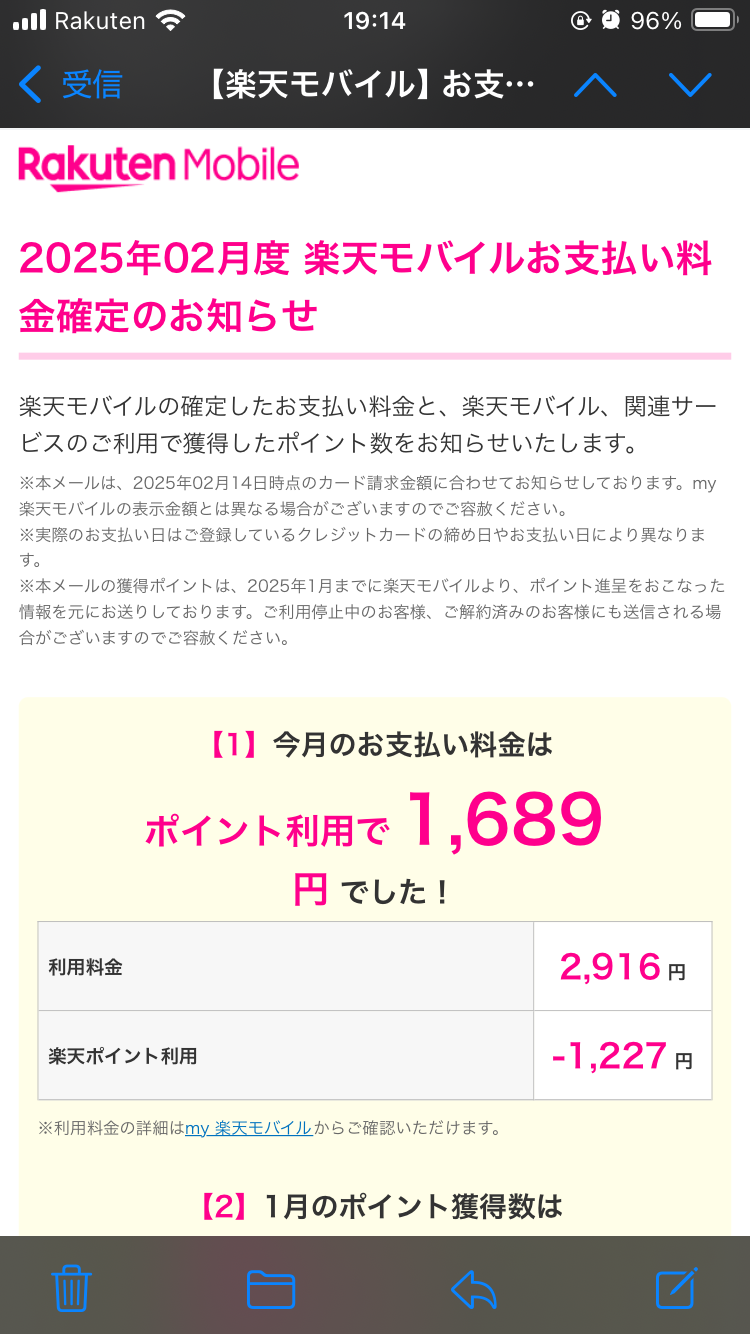Show the next email with down arrow
Screen dimensions: 750x1334
click(690, 85)
